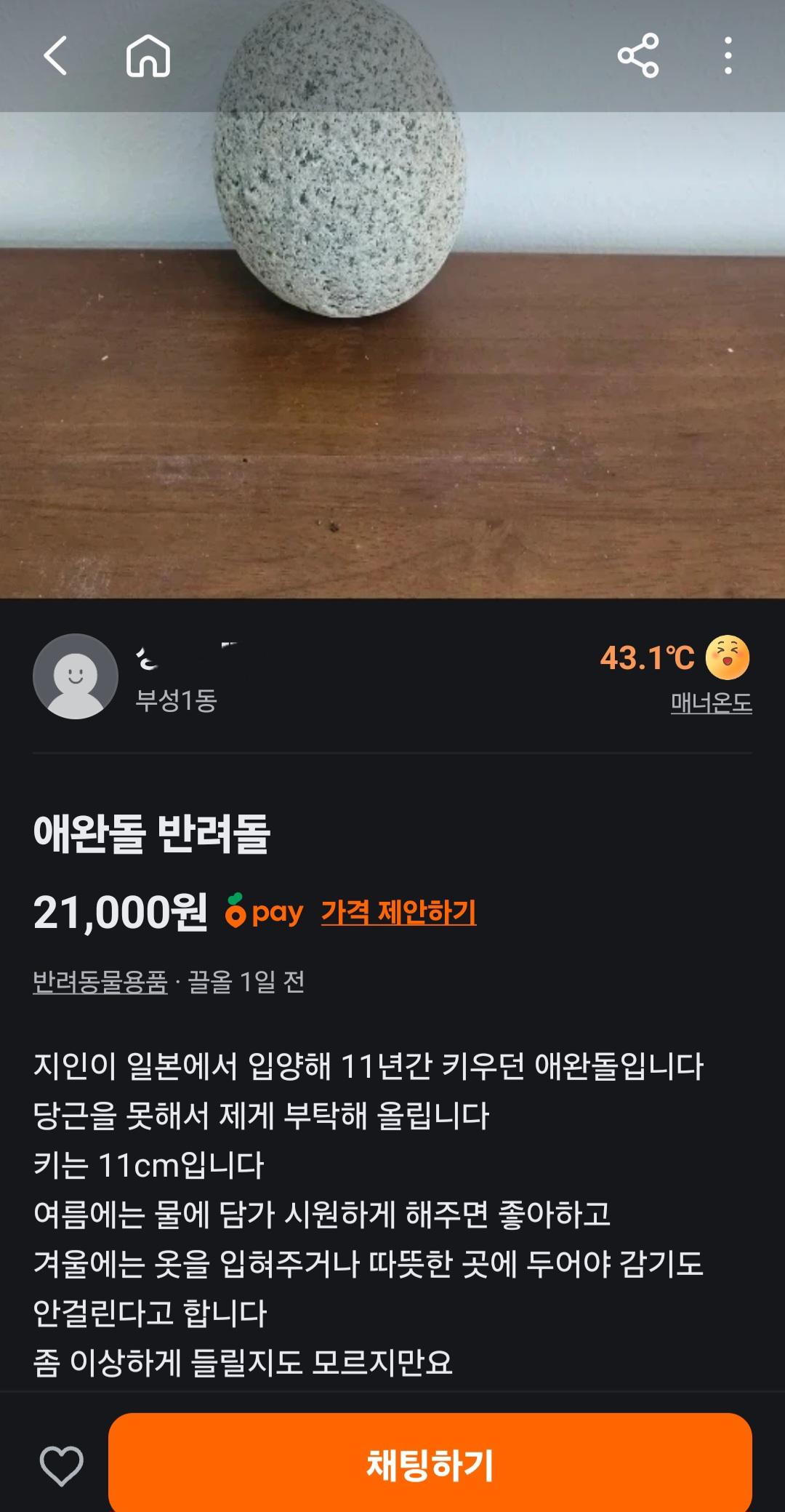Tap the seller's username text
Screen dimensions: 785x1512
182,653
